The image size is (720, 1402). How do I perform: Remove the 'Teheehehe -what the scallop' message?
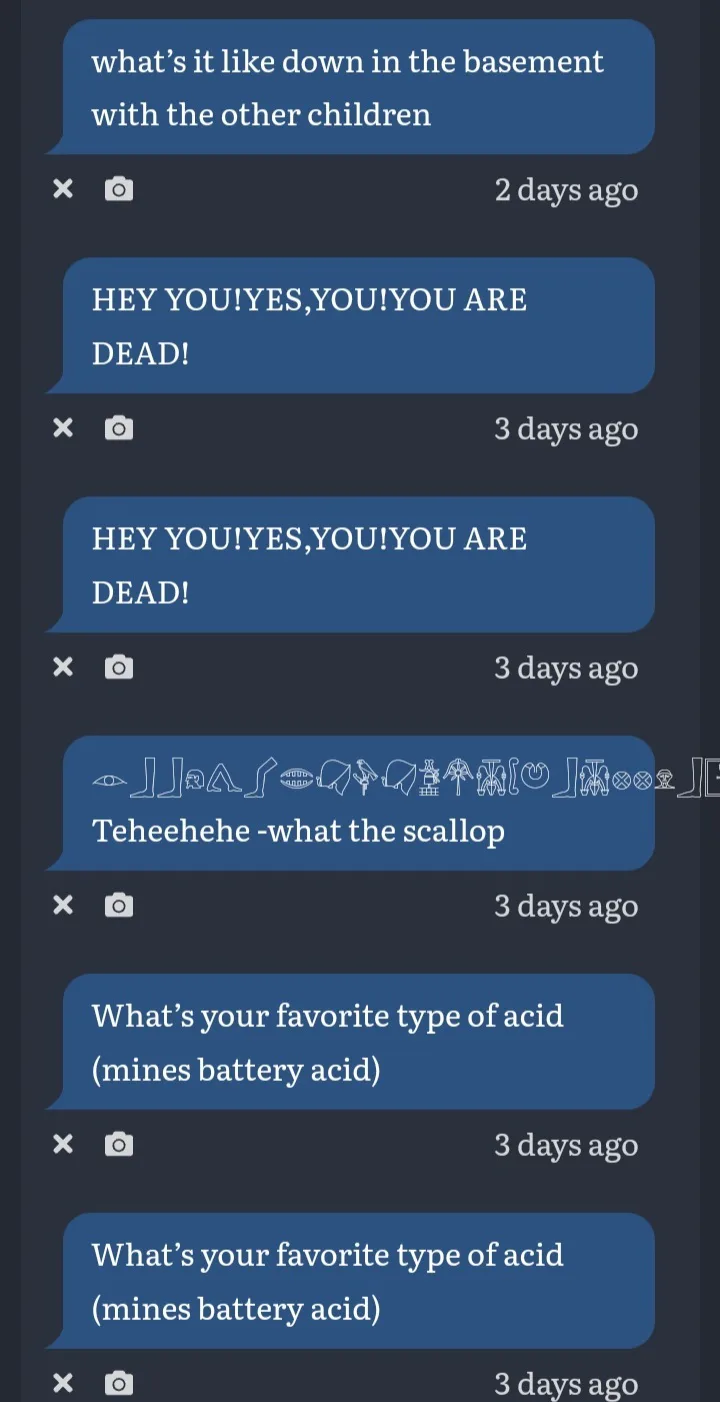63,905
